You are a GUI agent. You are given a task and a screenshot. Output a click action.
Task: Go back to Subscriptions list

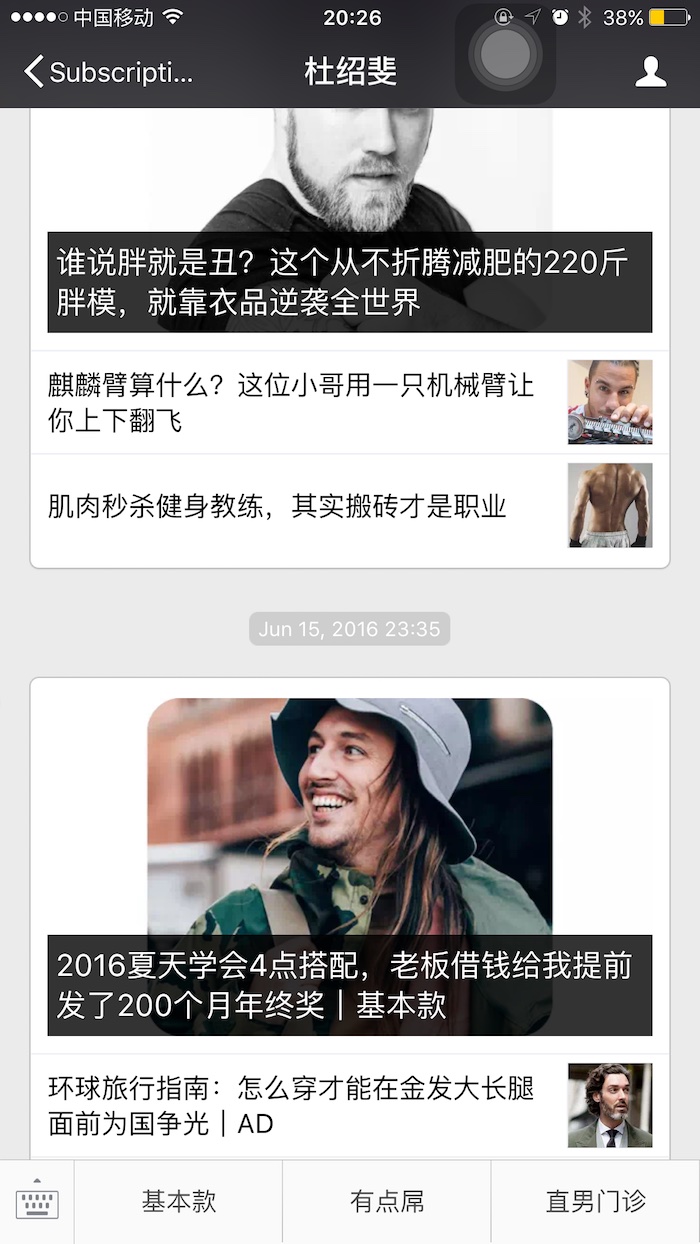(108, 72)
